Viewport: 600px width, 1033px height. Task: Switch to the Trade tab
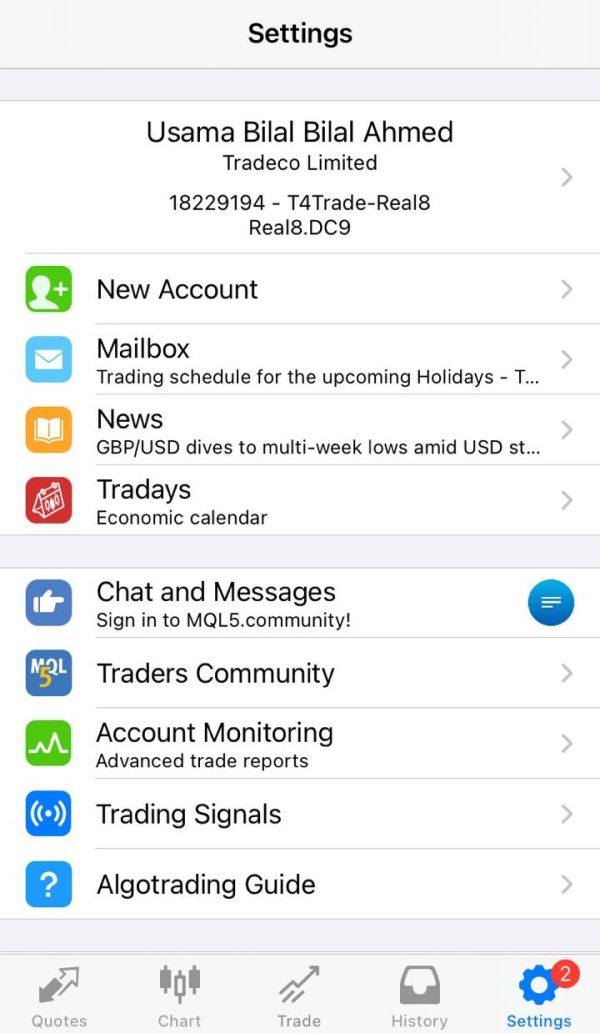(299, 996)
